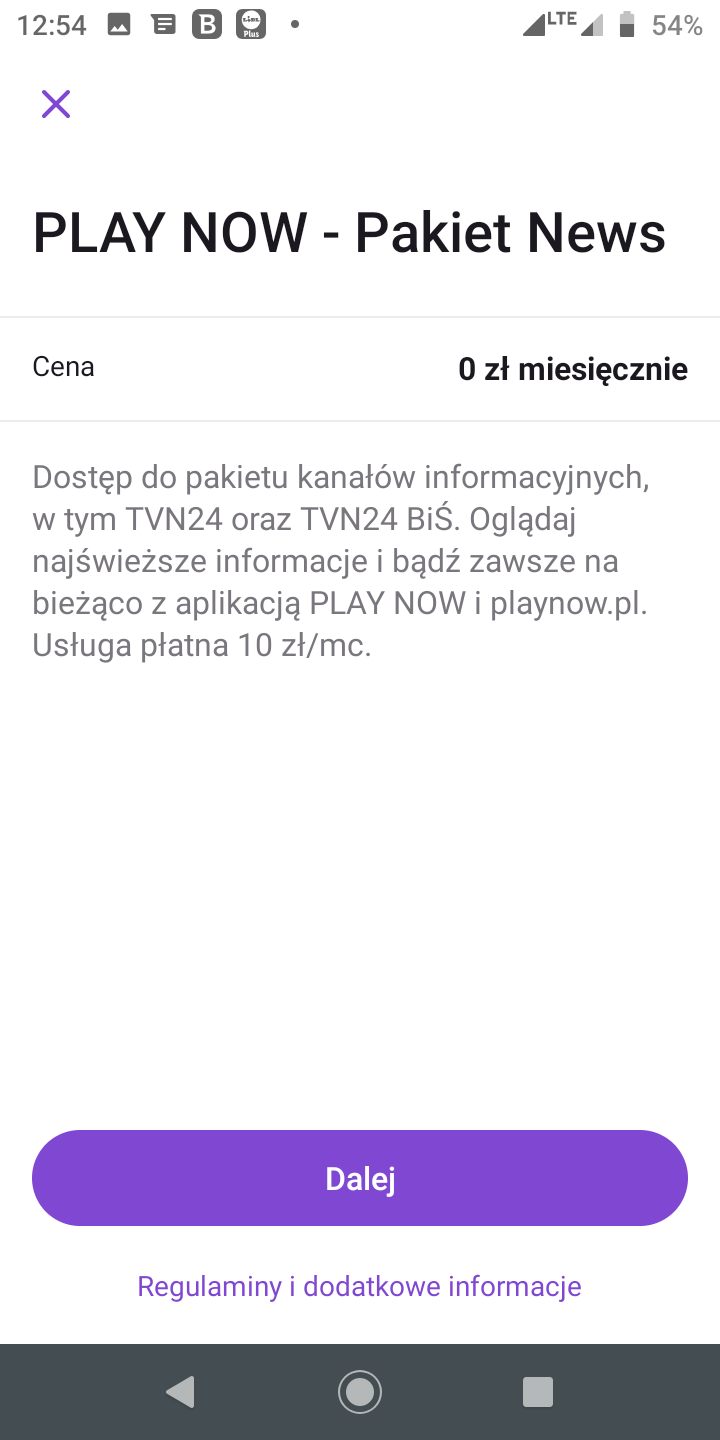Open Regulaminy i dodatkowe informacje link
720x1440 pixels.
[359, 1286]
